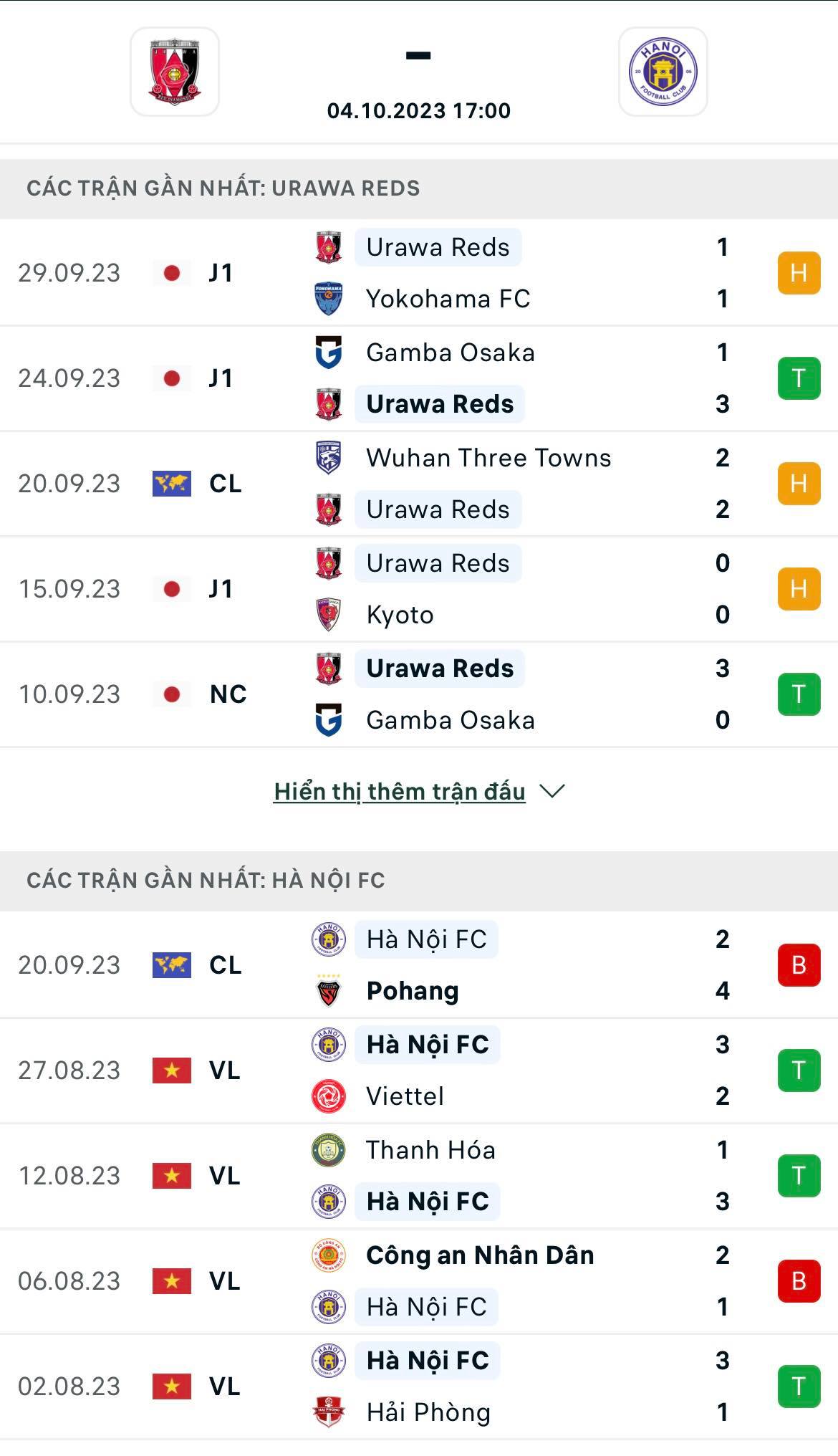View Thanh Hóa vs Hà Nội FC match

pyautogui.click(x=419, y=1176)
